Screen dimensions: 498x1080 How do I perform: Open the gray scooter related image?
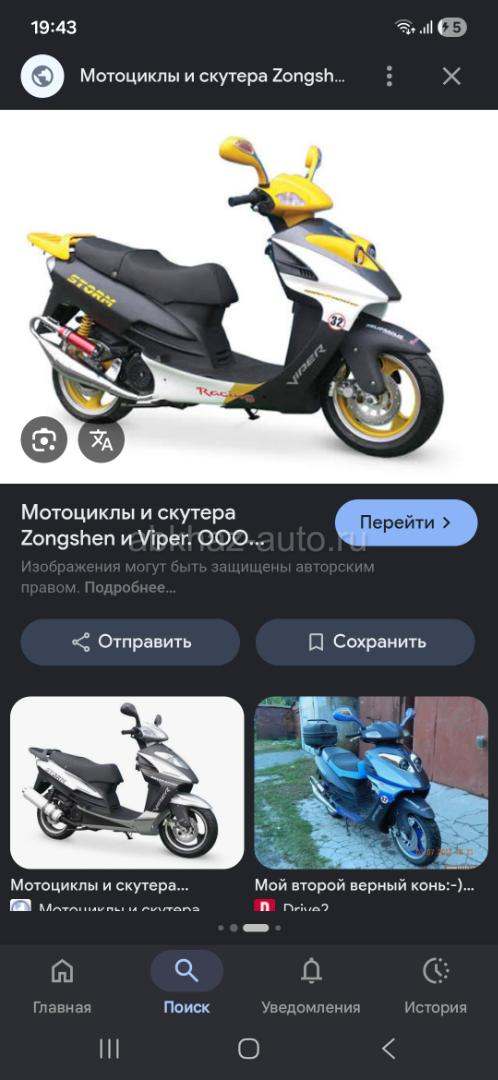coord(127,783)
